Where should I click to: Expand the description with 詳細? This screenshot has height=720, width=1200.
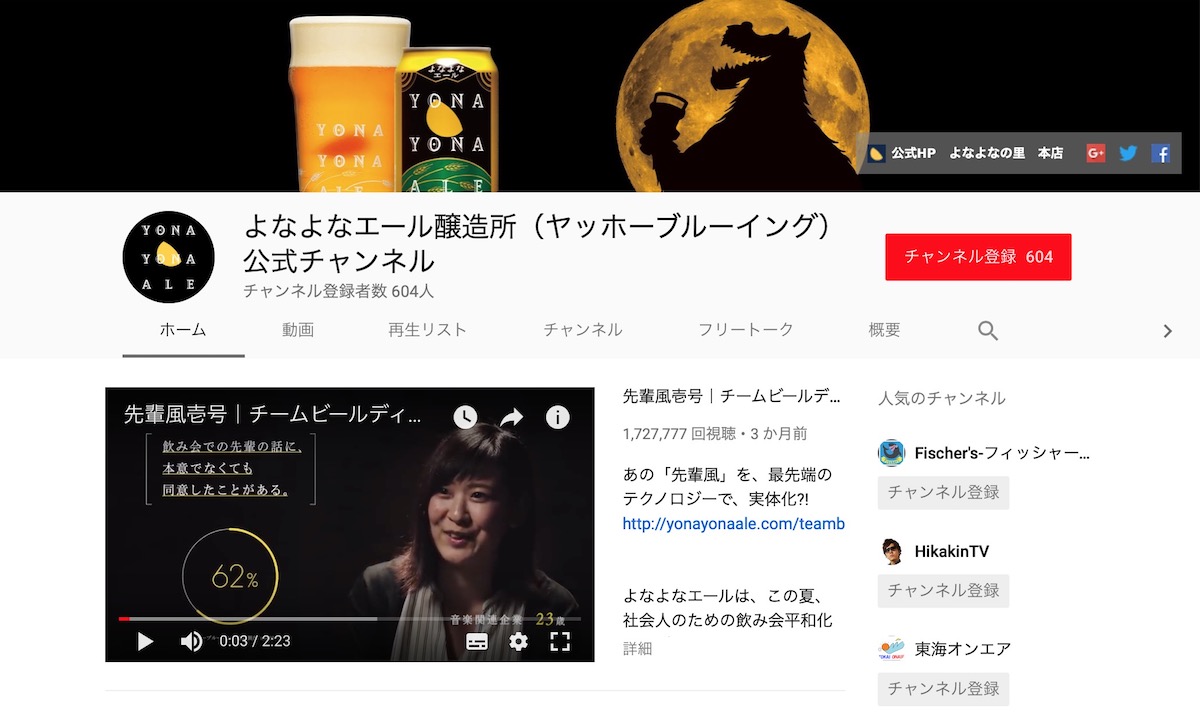point(637,648)
